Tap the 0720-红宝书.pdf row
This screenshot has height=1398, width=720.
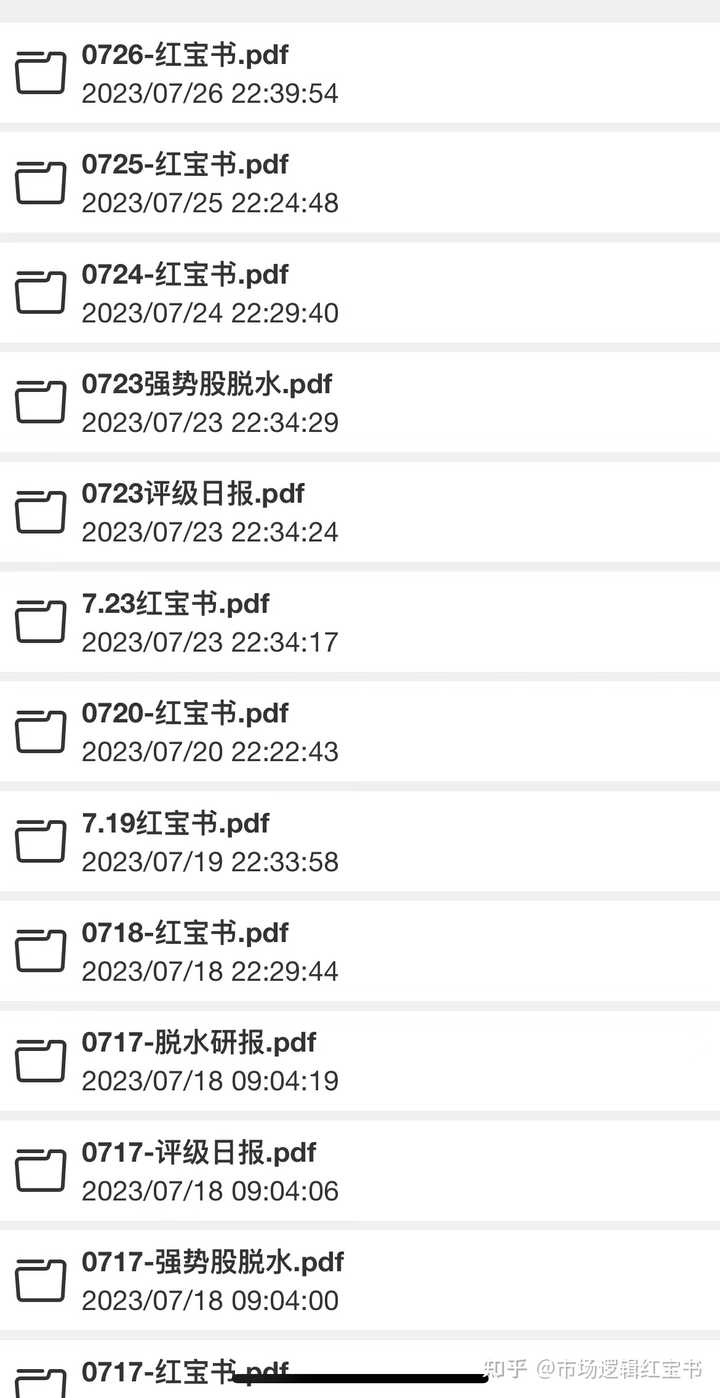[360, 732]
